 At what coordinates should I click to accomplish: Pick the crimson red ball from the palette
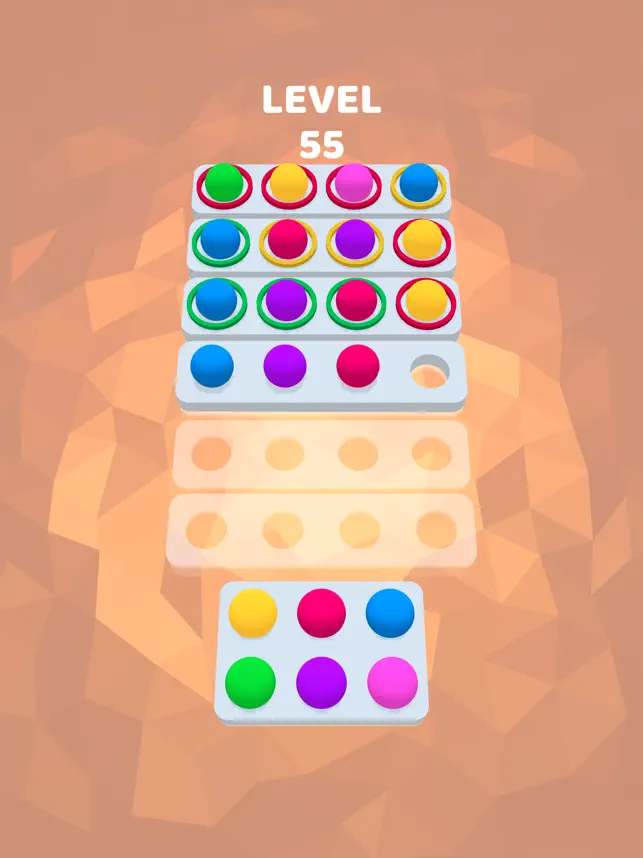pos(321,613)
